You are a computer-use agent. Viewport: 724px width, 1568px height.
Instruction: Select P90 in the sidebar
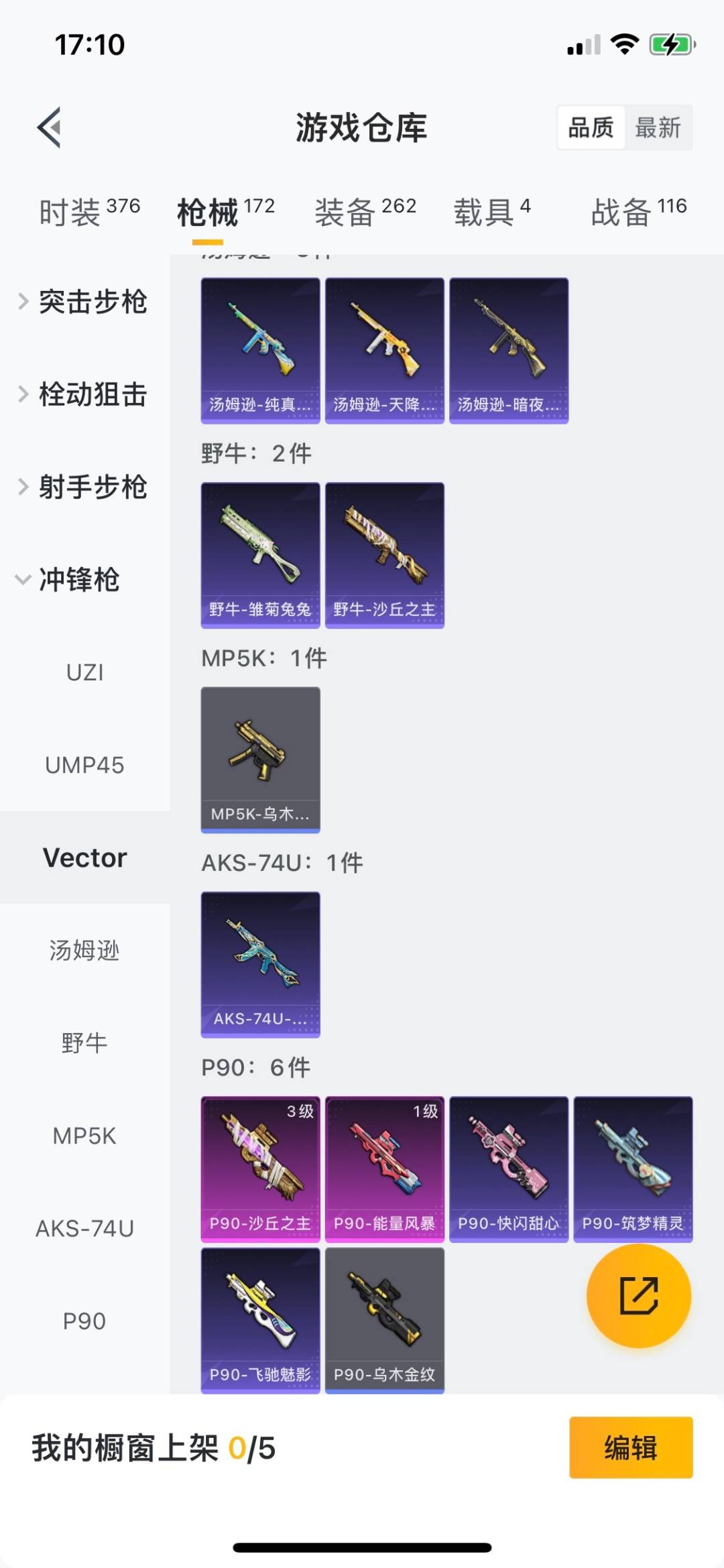click(84, 1321)
